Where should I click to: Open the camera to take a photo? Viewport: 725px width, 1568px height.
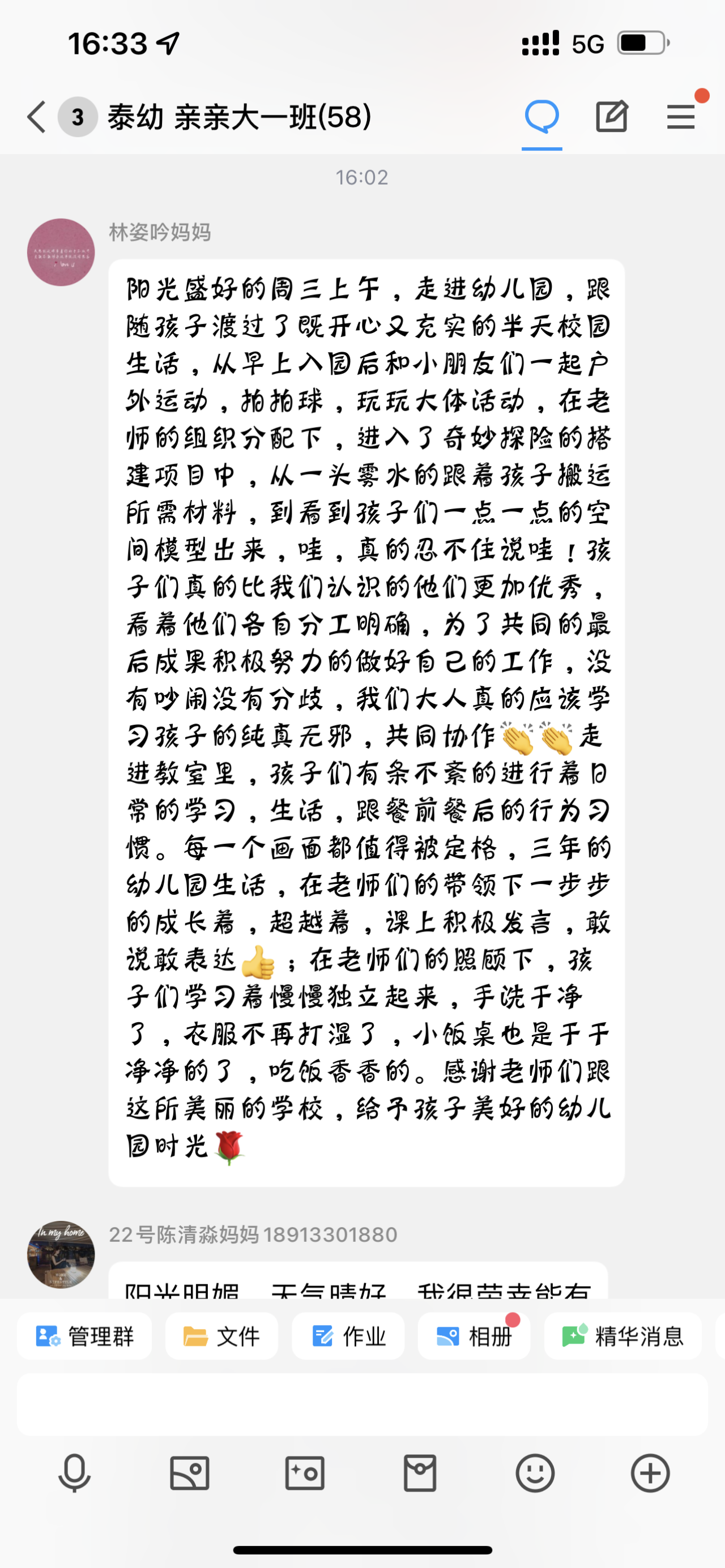[x=304, y=1473]
